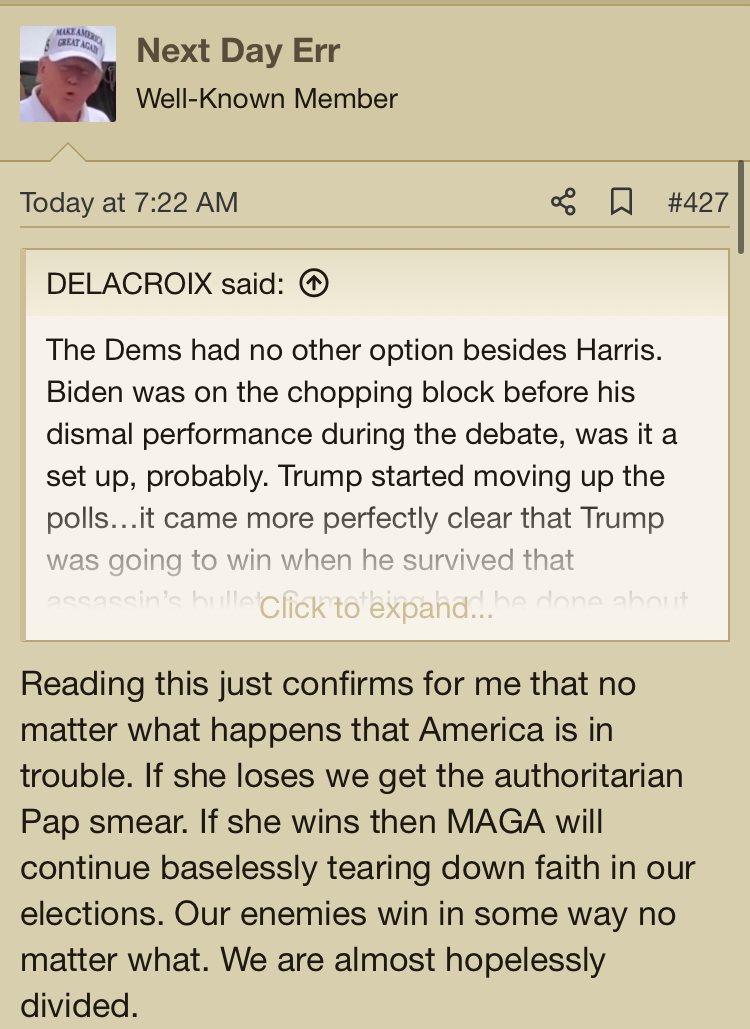Screen dimensions: 750x1029
Task: Open the Today at 7:22 AM timestamp
Action: click(x=129, y=203)
